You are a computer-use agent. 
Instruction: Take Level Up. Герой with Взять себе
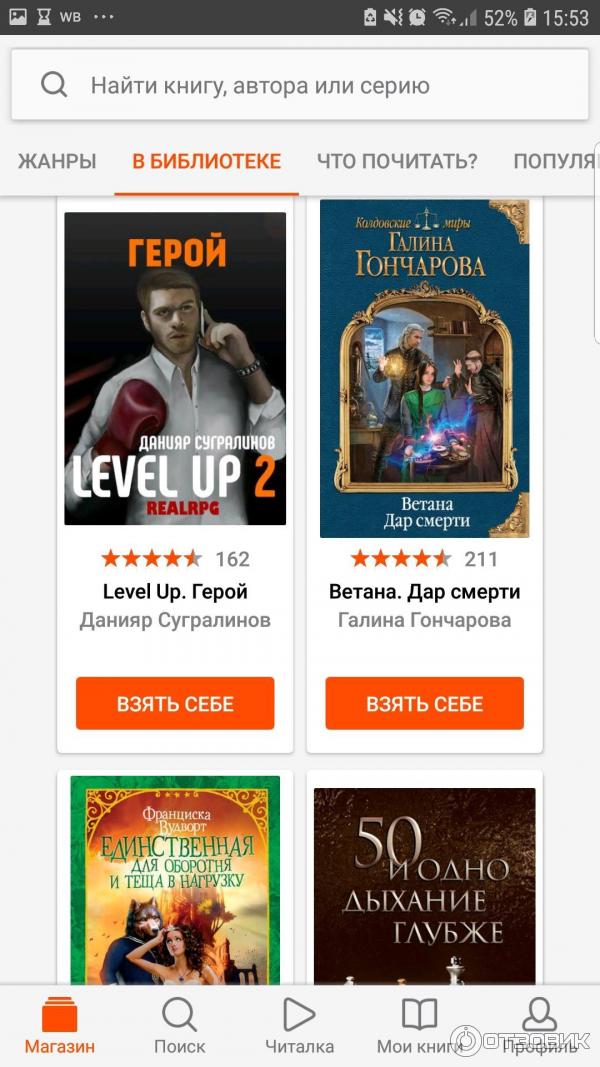175,703
